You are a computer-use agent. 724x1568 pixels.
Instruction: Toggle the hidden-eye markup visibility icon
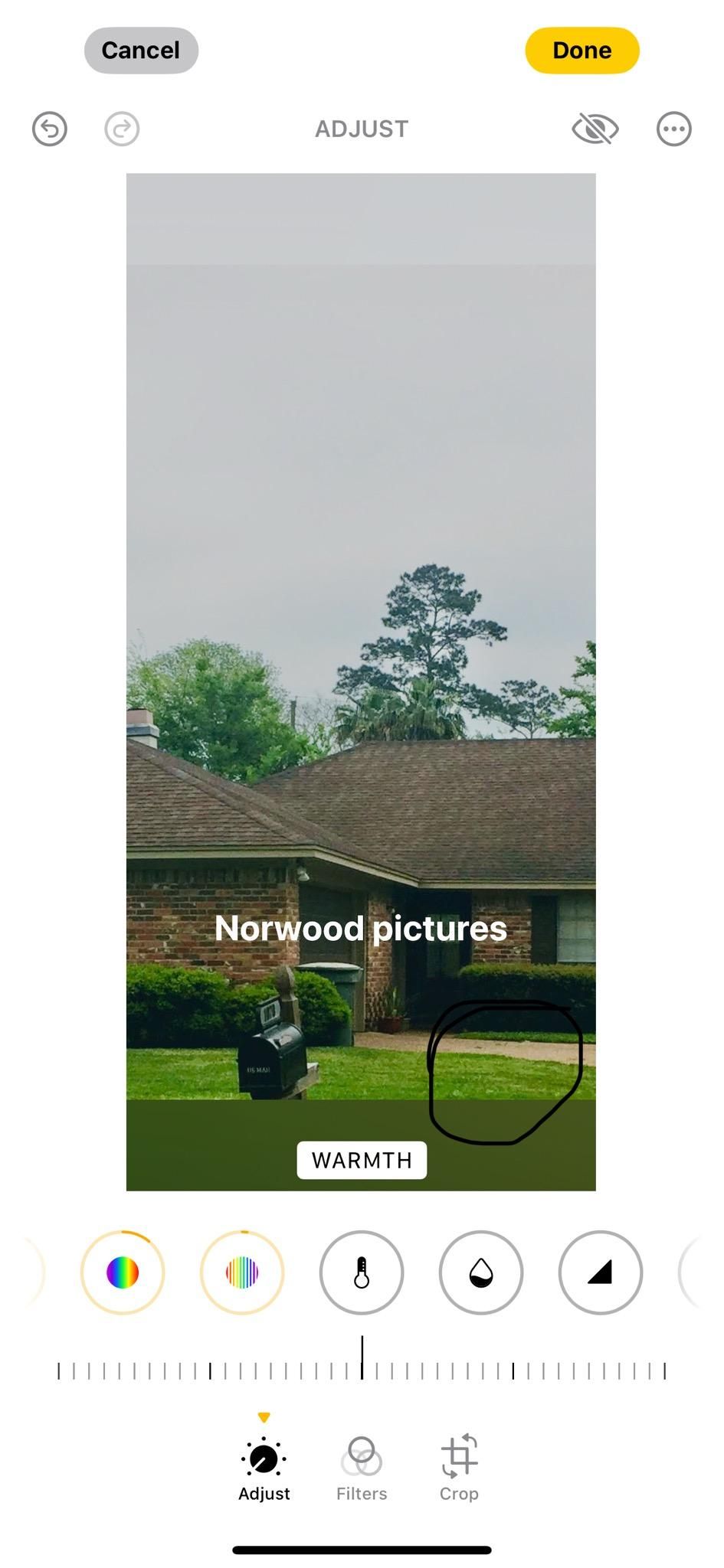coord(595,129)
